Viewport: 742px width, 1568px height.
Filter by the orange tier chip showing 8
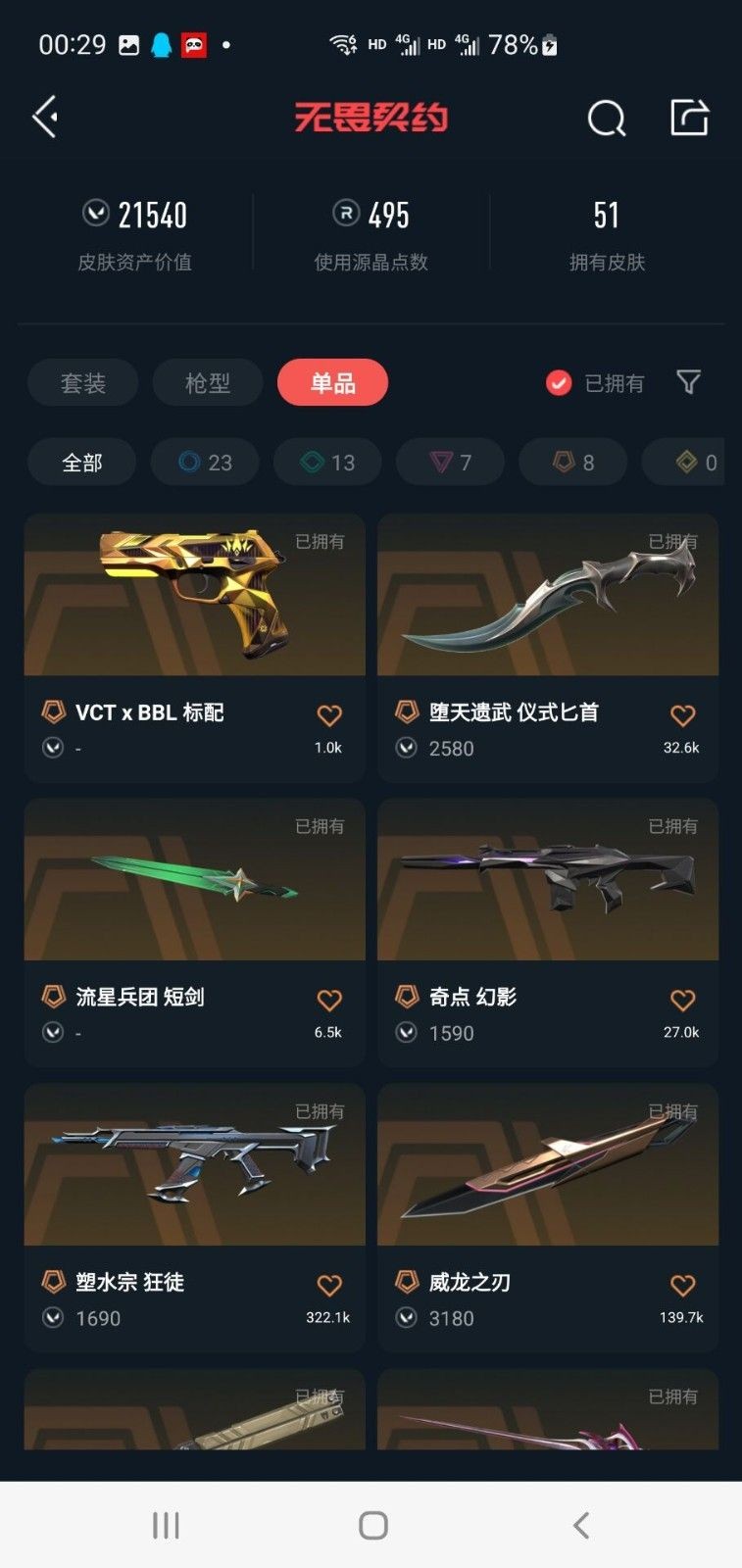click(572, 463)
